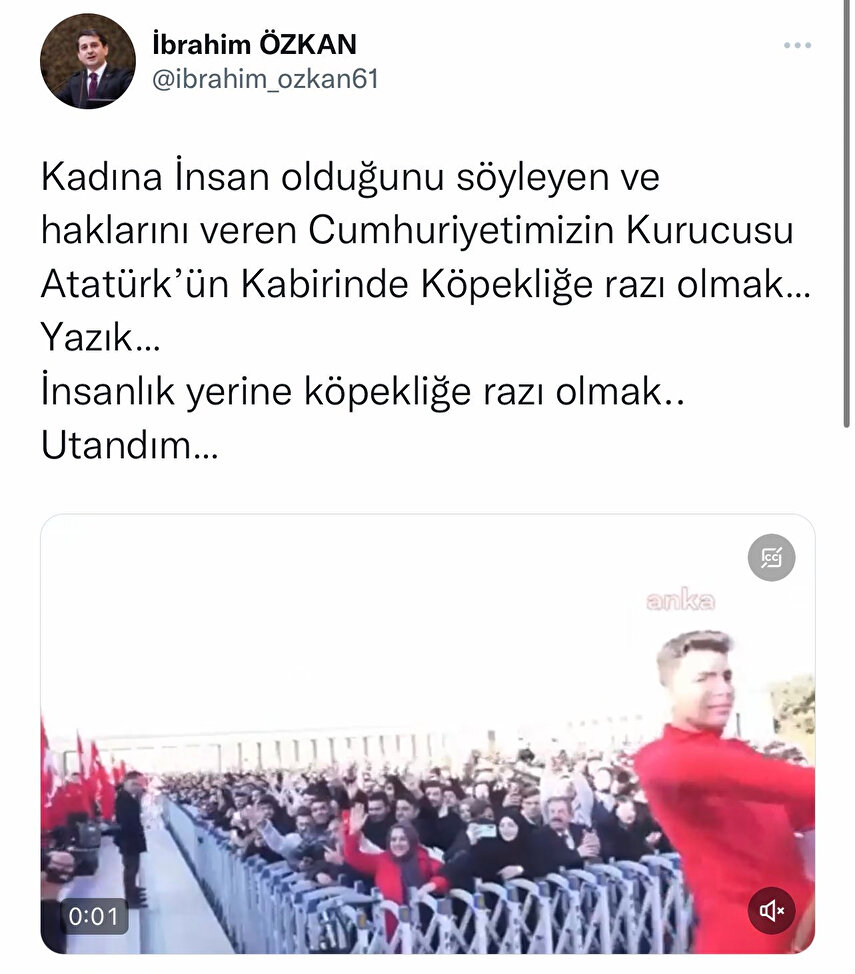Open the tweet's three-dot overflow menu

pos(797,46)
